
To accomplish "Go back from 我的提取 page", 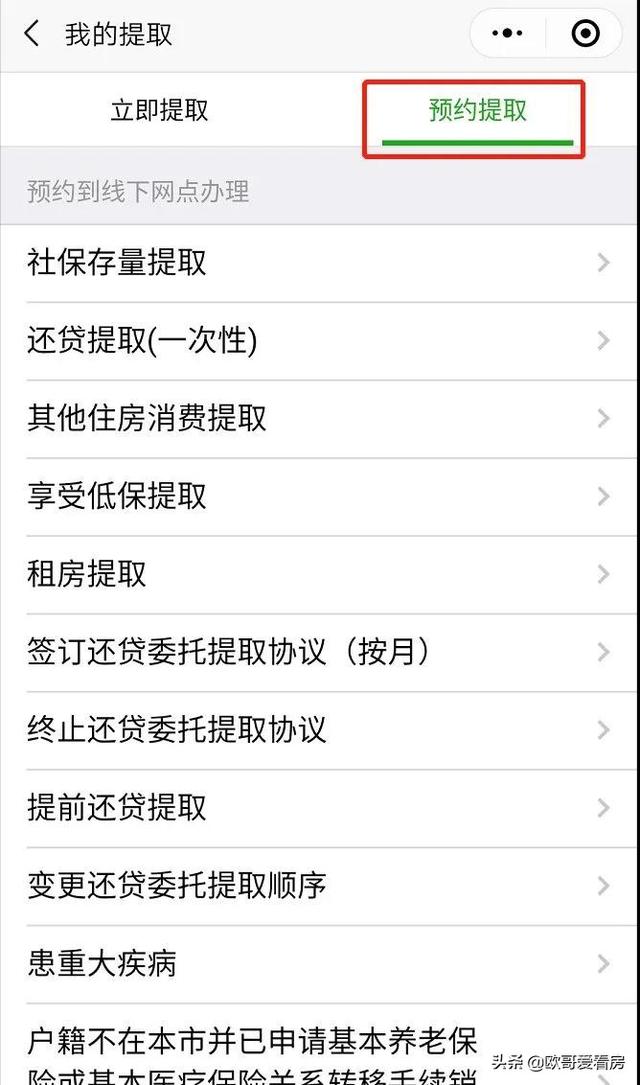I will tap(32, 33).
